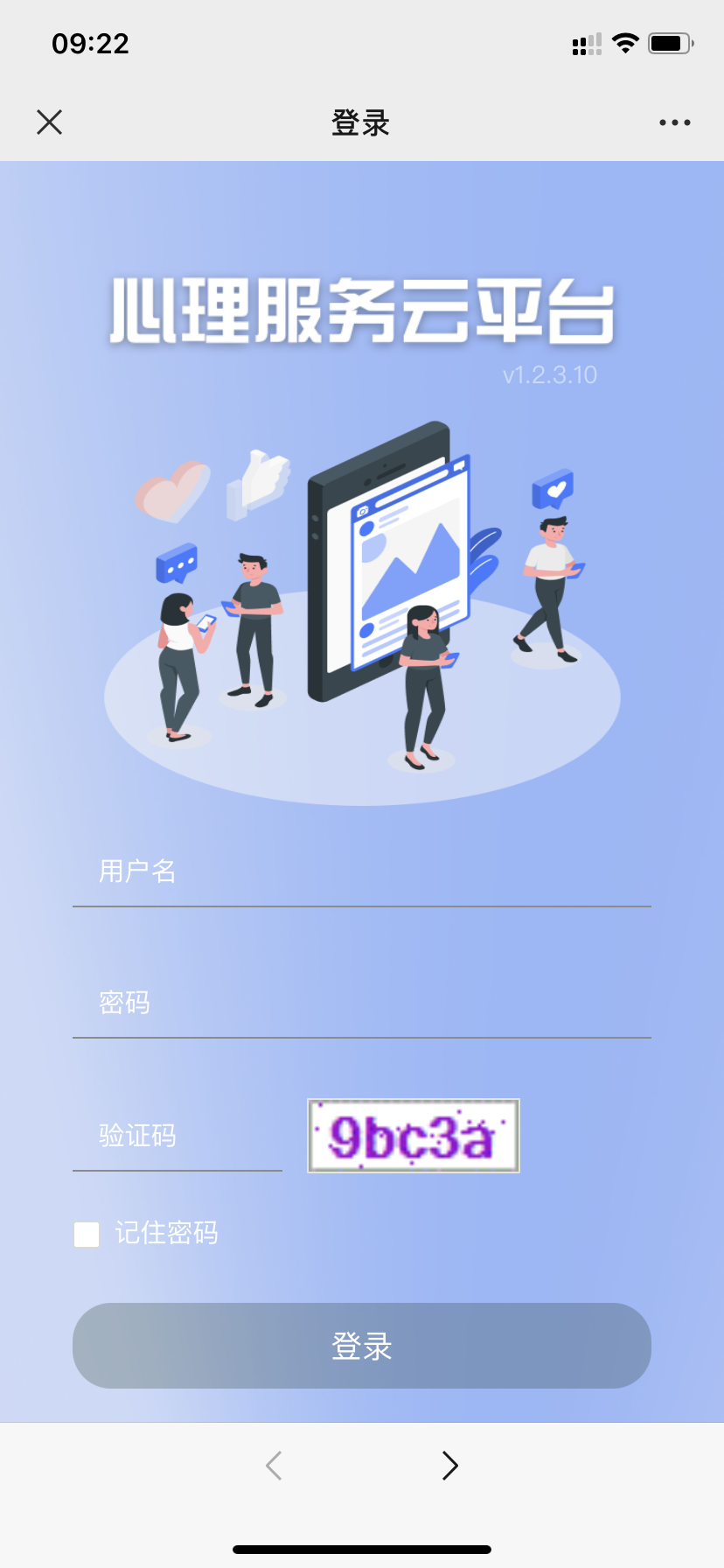Check the 记住密码 remember password box
The height and width of the screenshot is (1568, 724).
click(x=87, y=1235)
